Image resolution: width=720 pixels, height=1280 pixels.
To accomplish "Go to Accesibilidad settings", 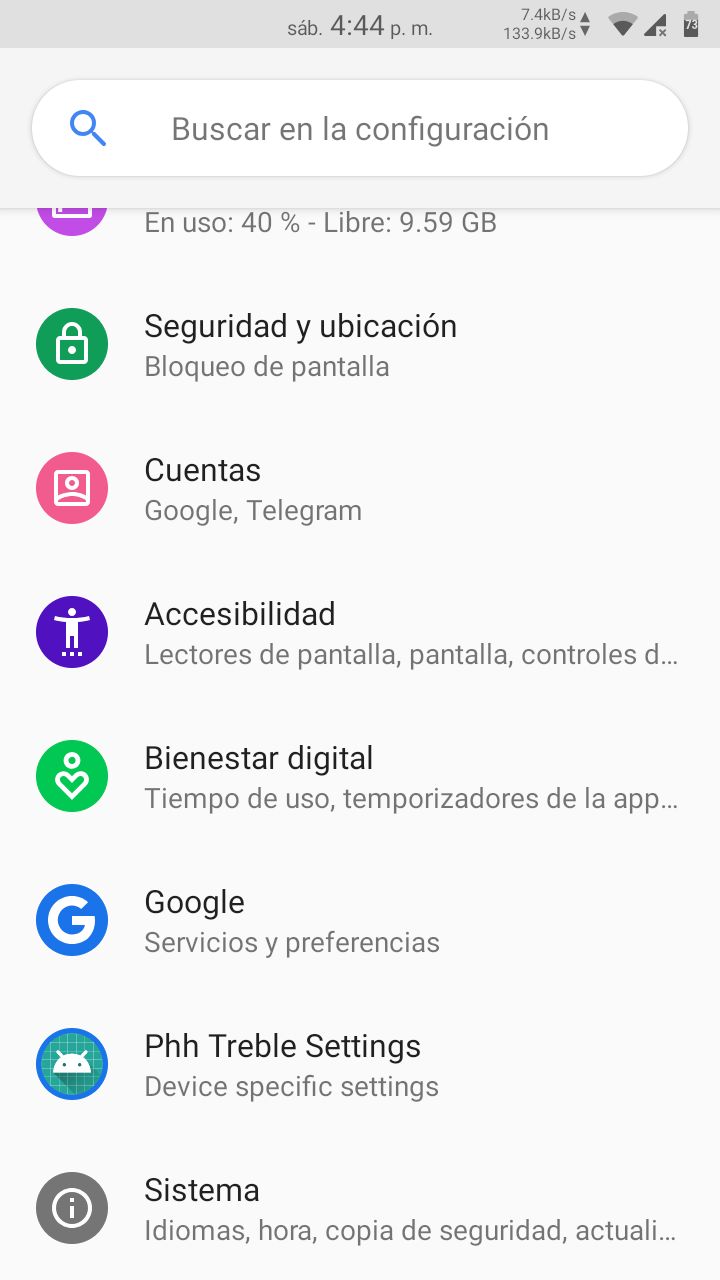I will 360,633.
